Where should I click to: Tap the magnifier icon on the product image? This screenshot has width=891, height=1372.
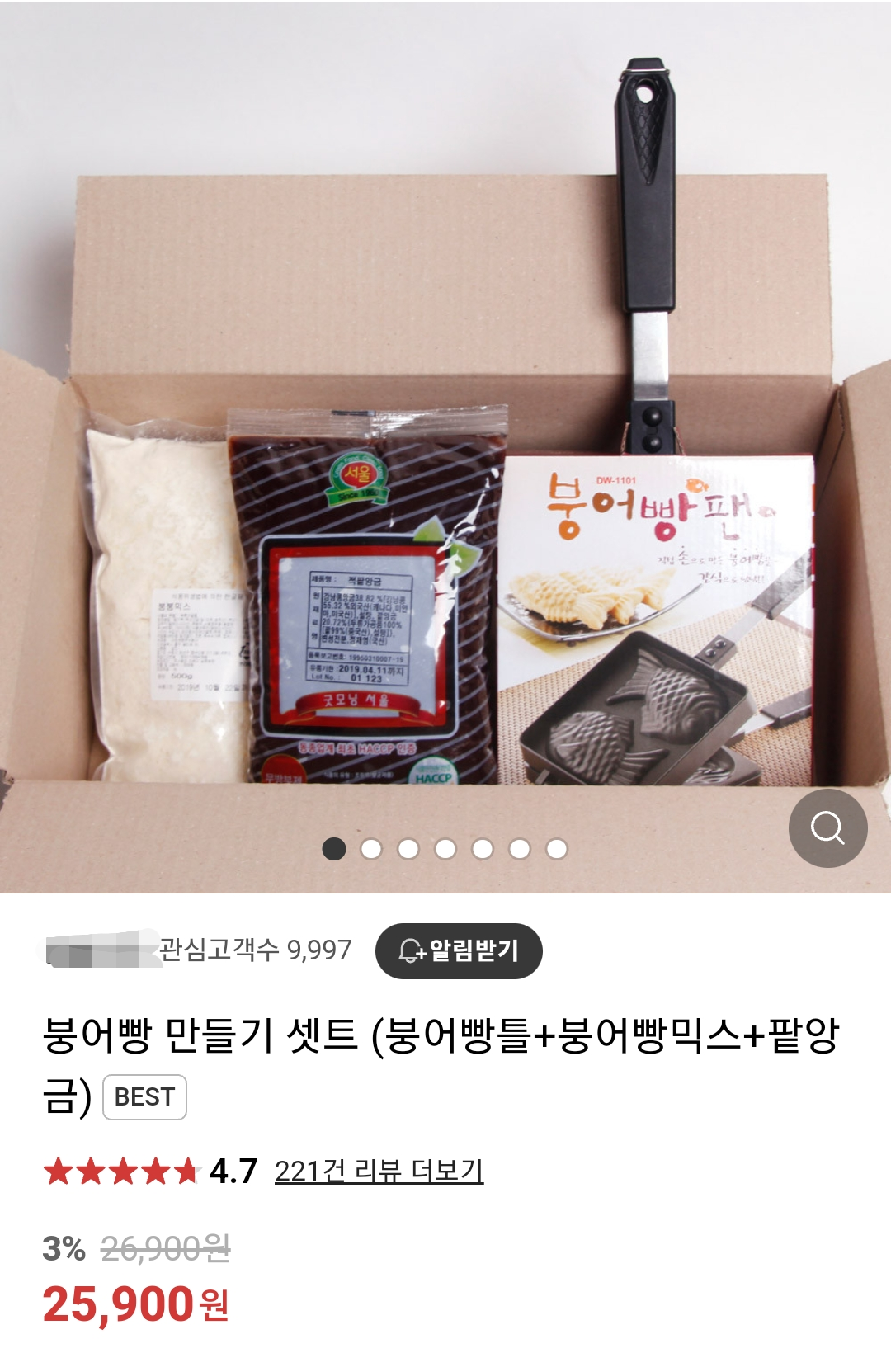[827, 827]
